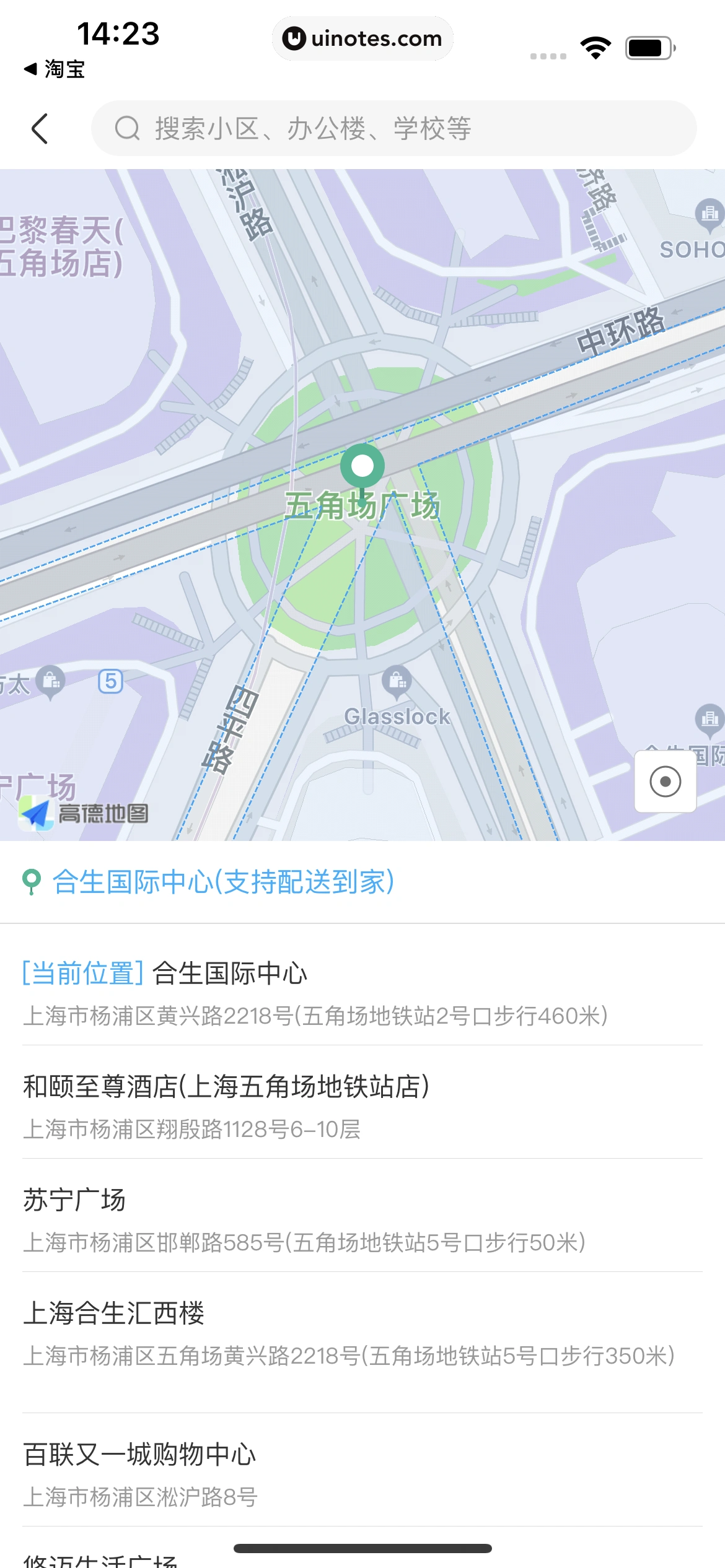The image size is (725, 1568).
Task: Choose current location 合生国际中心 address
Action: coord(362,993)
